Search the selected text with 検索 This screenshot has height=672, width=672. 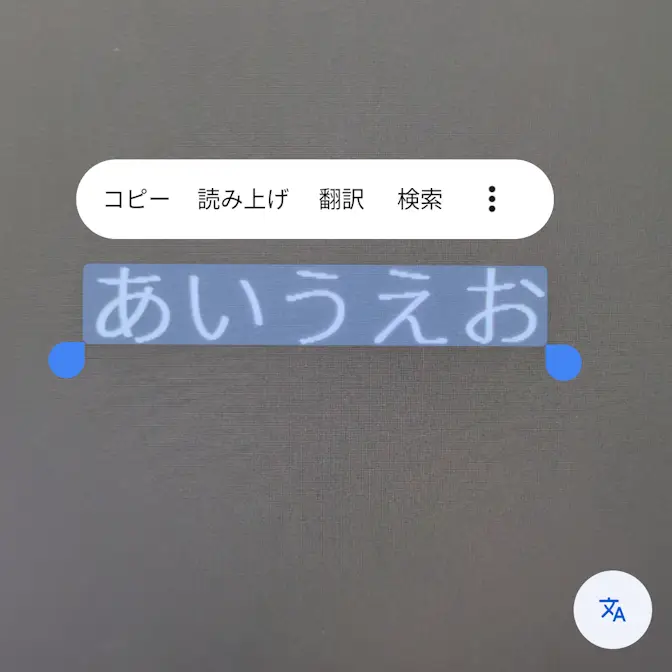pyautogui.click(x=420, y=199)
